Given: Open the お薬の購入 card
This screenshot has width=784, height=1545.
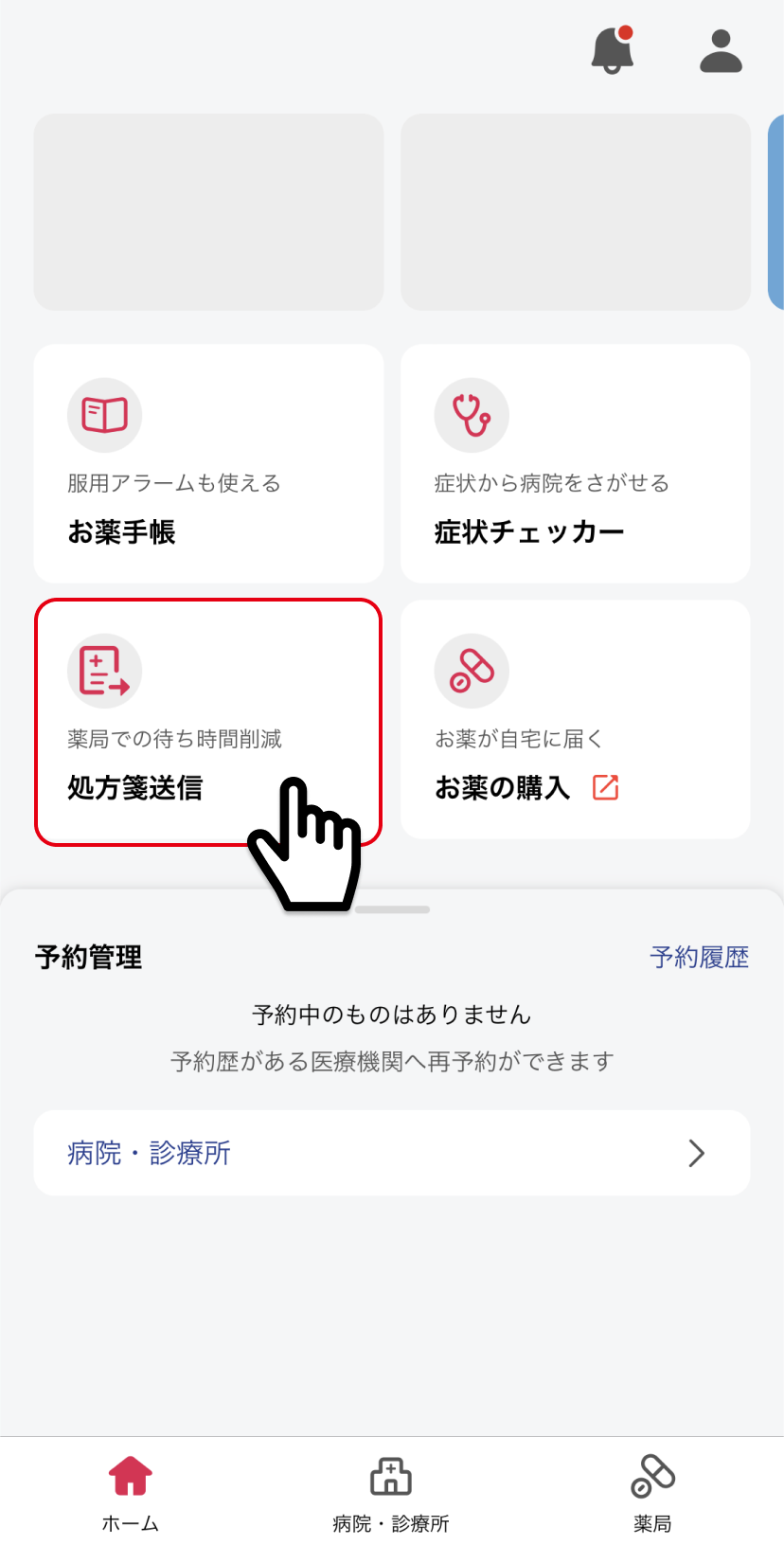Looking at the screenshot, I should tap(575, 719).
